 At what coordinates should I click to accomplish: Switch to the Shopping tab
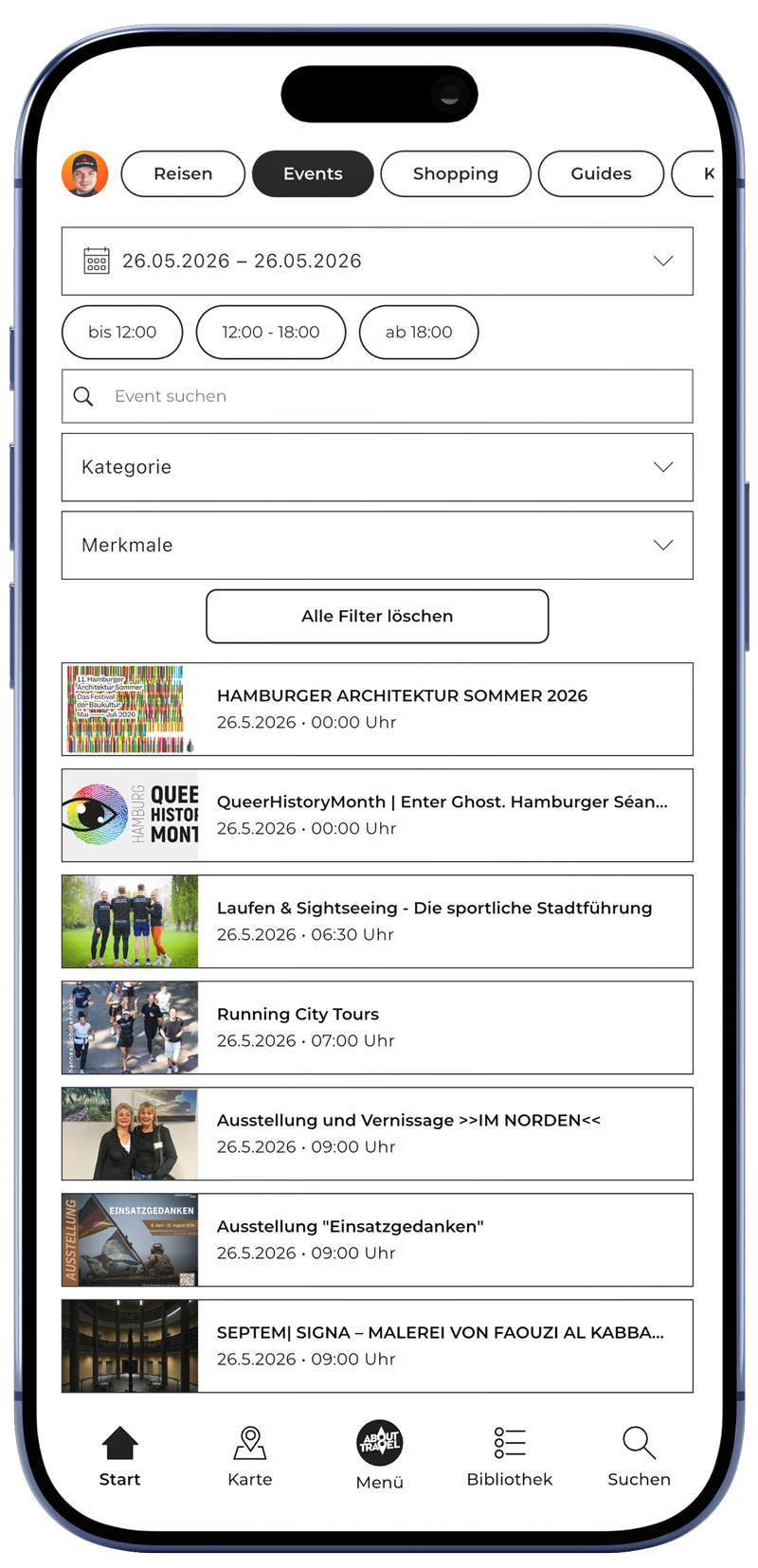point(455,173)
